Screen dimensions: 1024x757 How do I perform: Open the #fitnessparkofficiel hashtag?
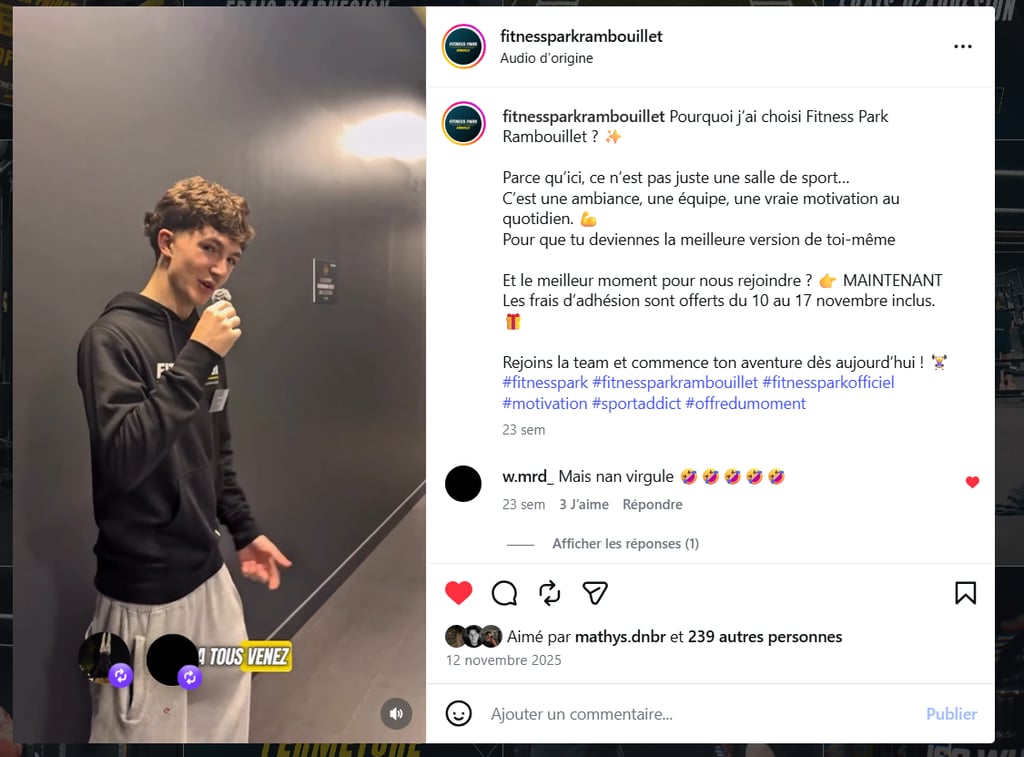click(828, 382)
